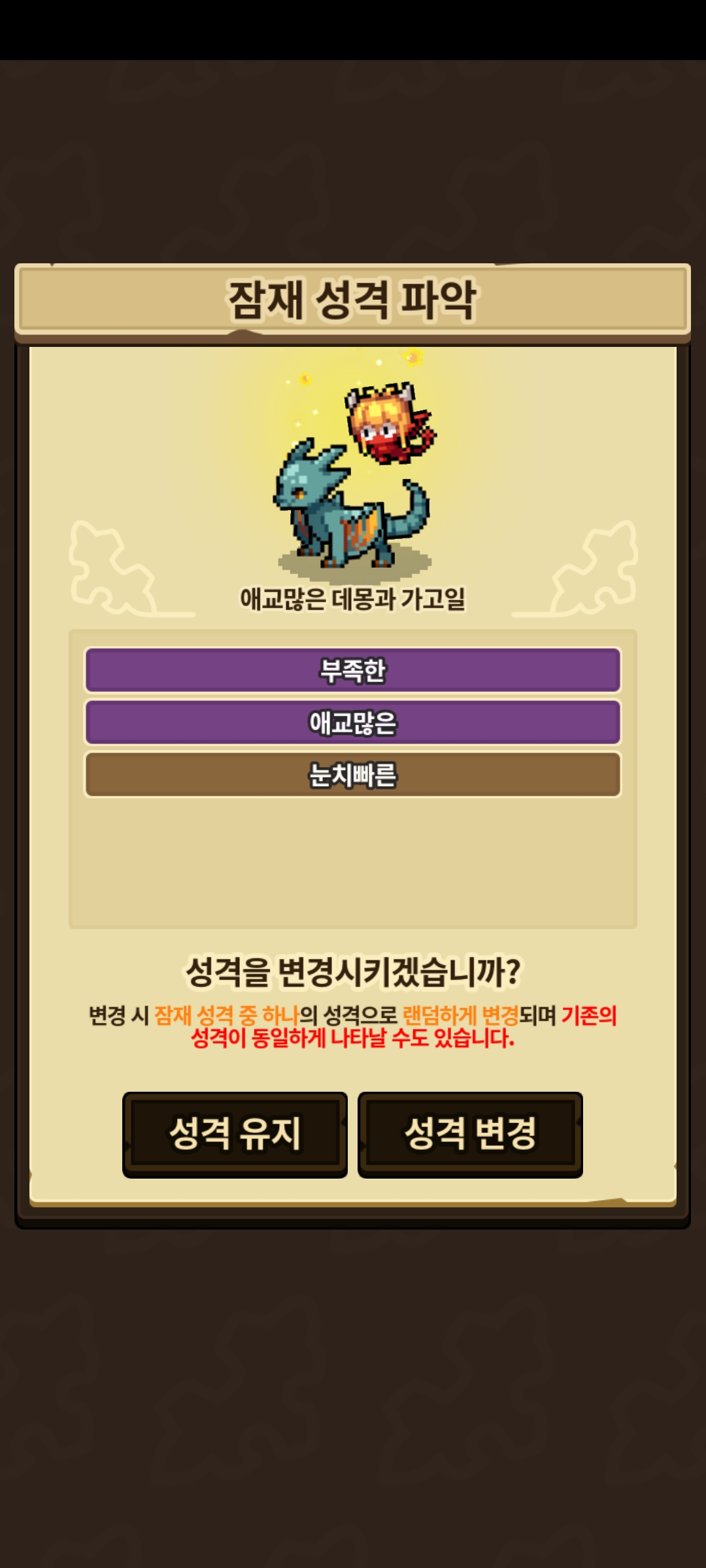Tap the 성격 유지 button
The height and width of the screenshot is (1568, 706).
coord(235,1134)
